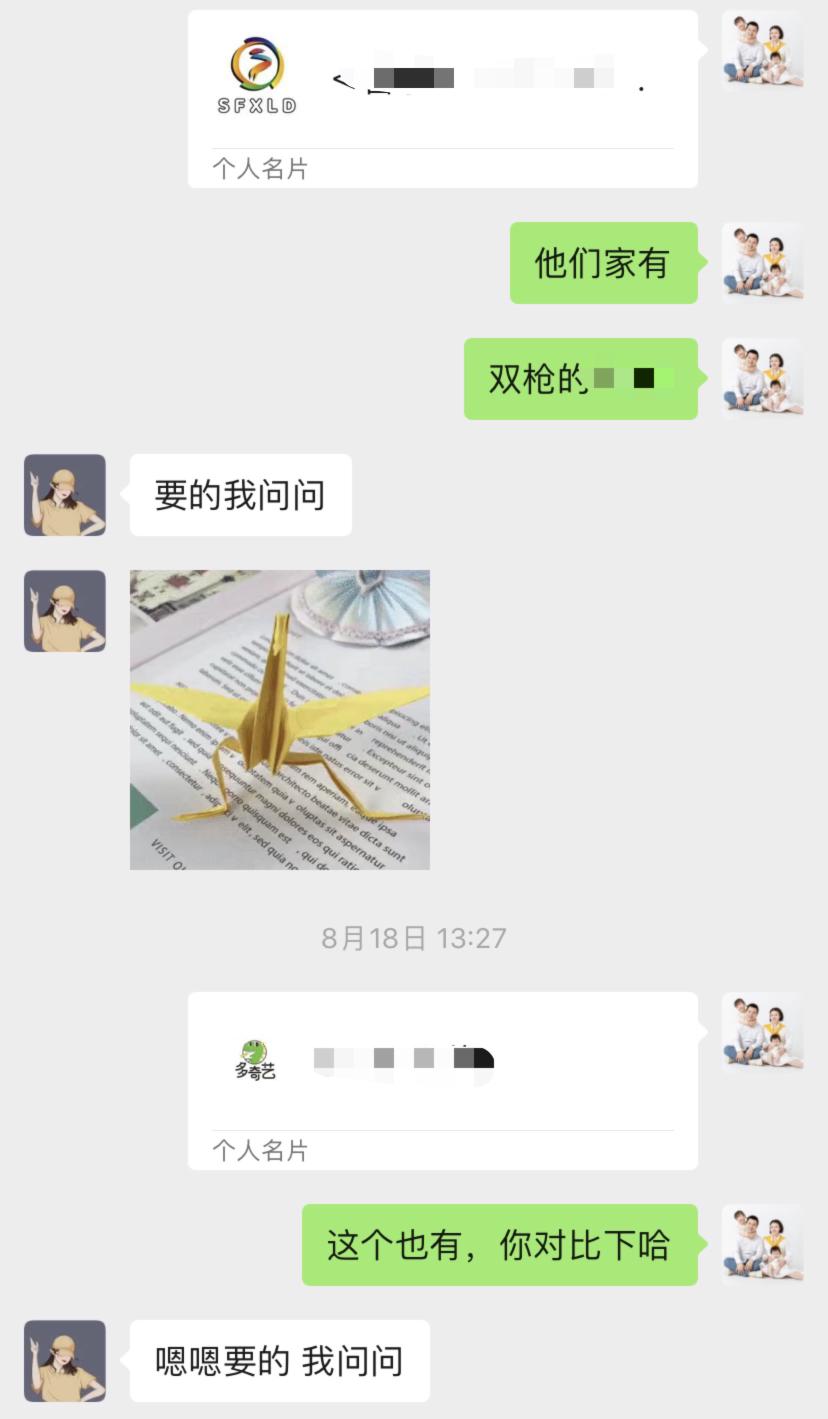The height and width of the screenshot is (1419, 828).
Task: View the origami crane photo
Action: [x=280, y=719]
